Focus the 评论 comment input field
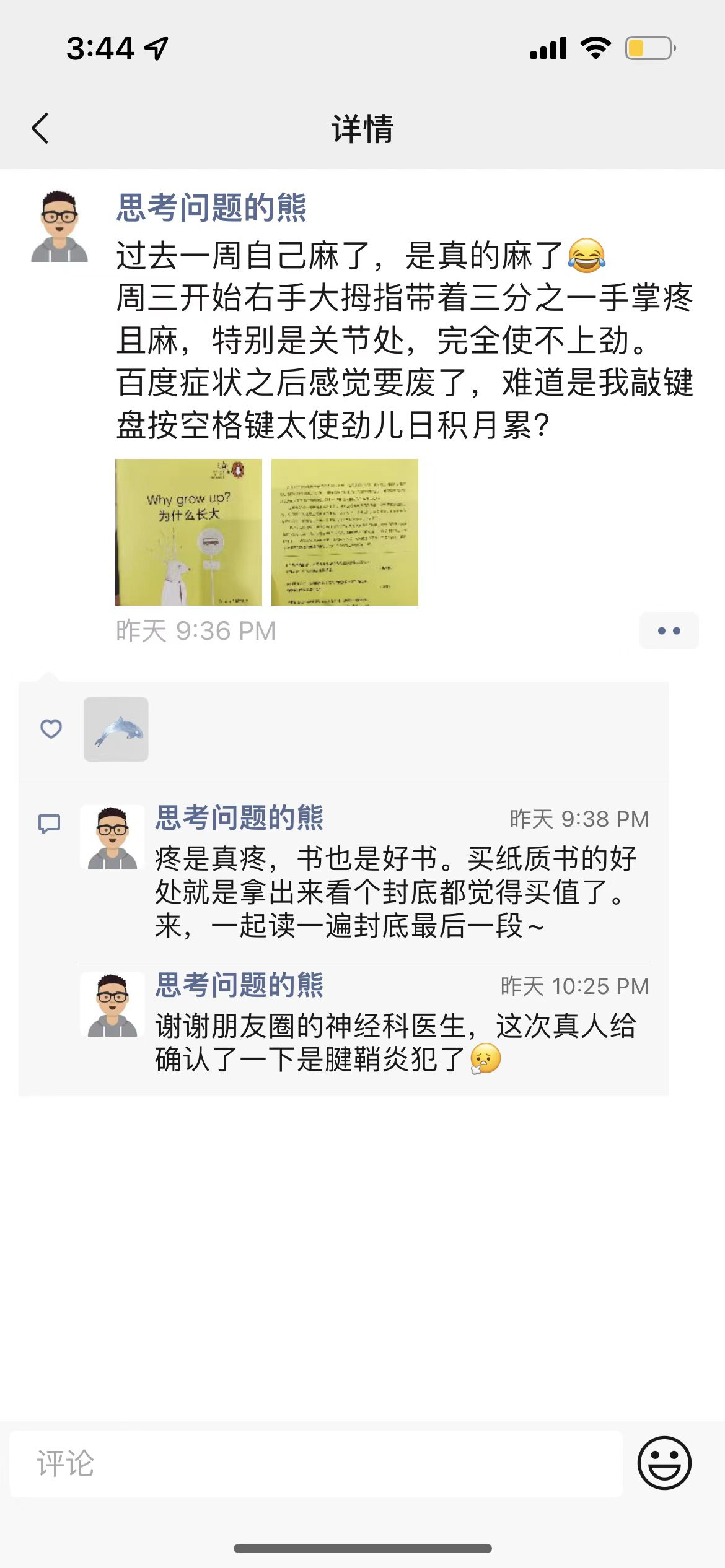Screen dimensions: 725x1568 [316, 1464]
